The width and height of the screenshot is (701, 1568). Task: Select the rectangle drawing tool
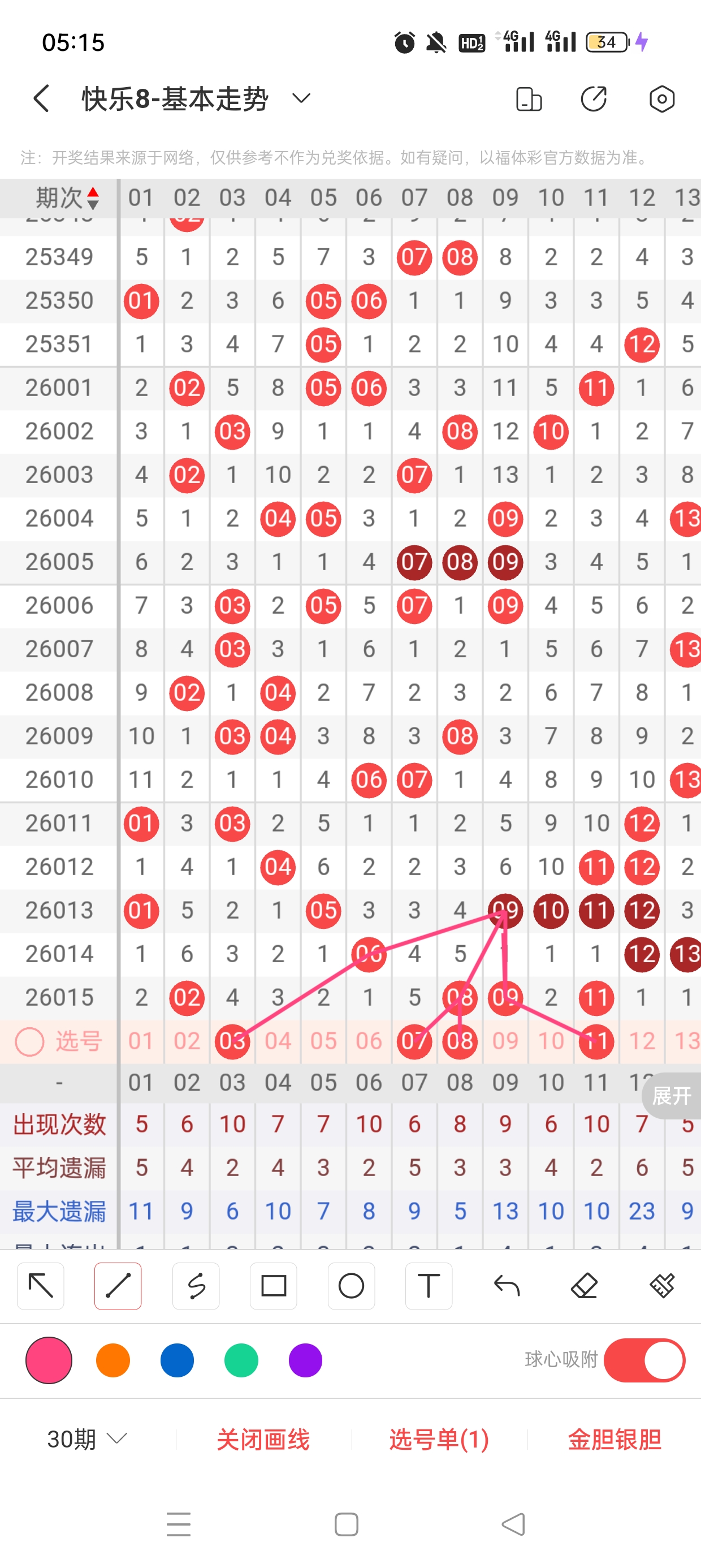click(273, 1286)
